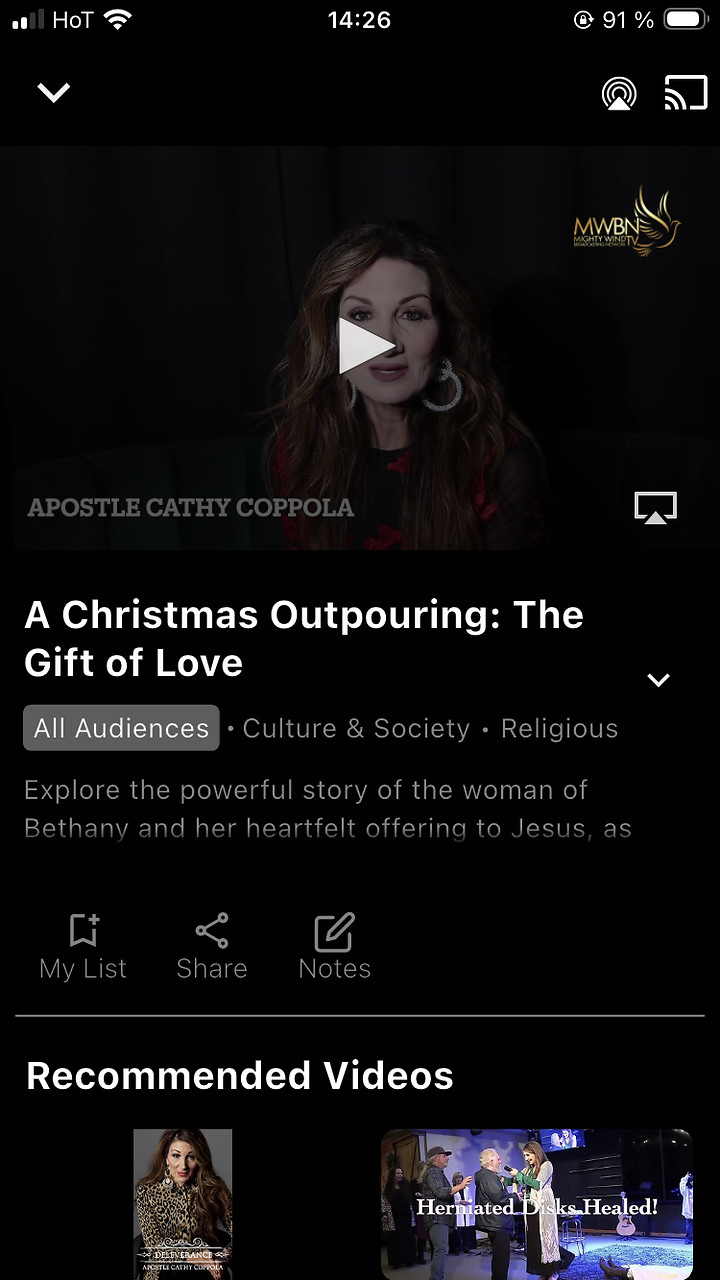This screenshot has width=720, height=1280.
Task: Add this video to My List
Action: click(x=83, y=946)
